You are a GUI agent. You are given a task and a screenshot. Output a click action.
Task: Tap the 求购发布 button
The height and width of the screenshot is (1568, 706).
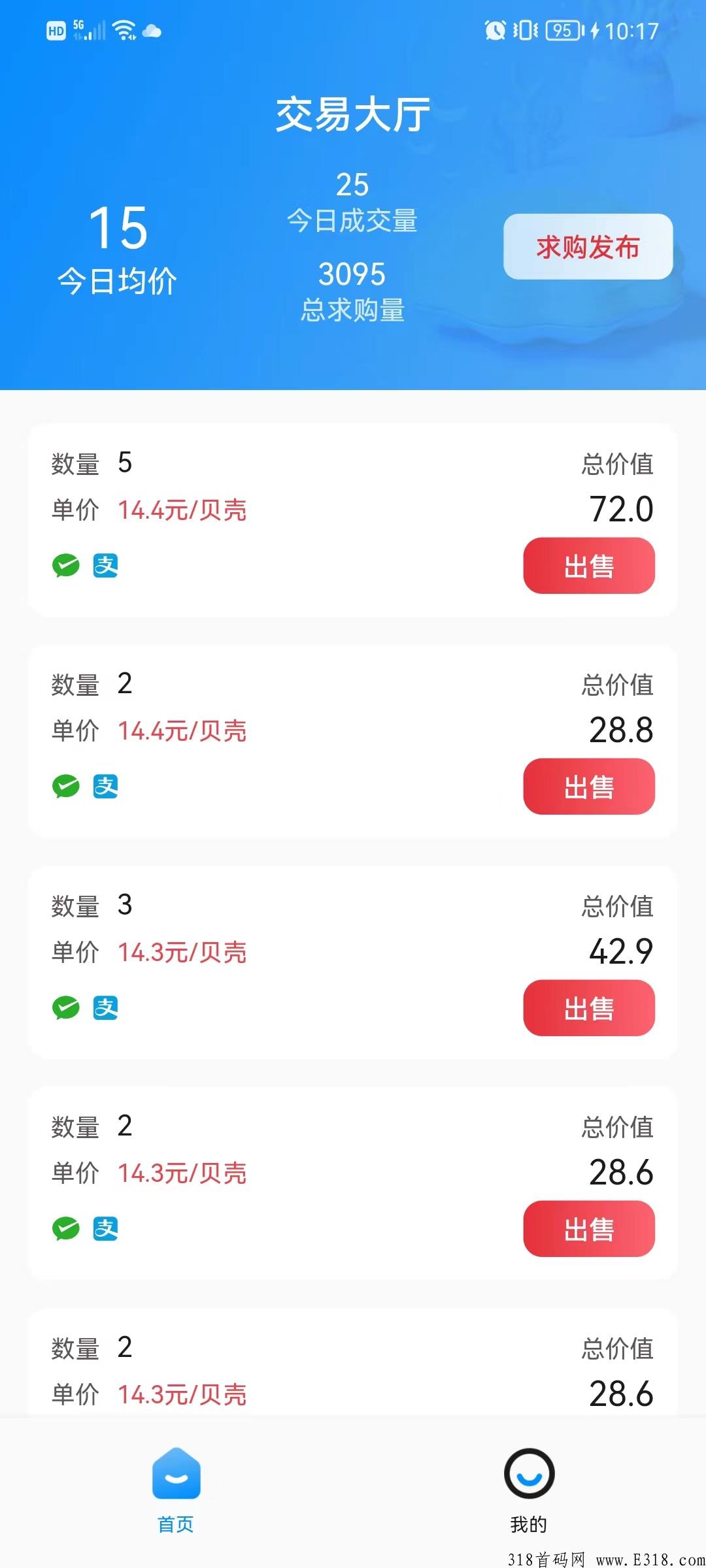[588, 247]
